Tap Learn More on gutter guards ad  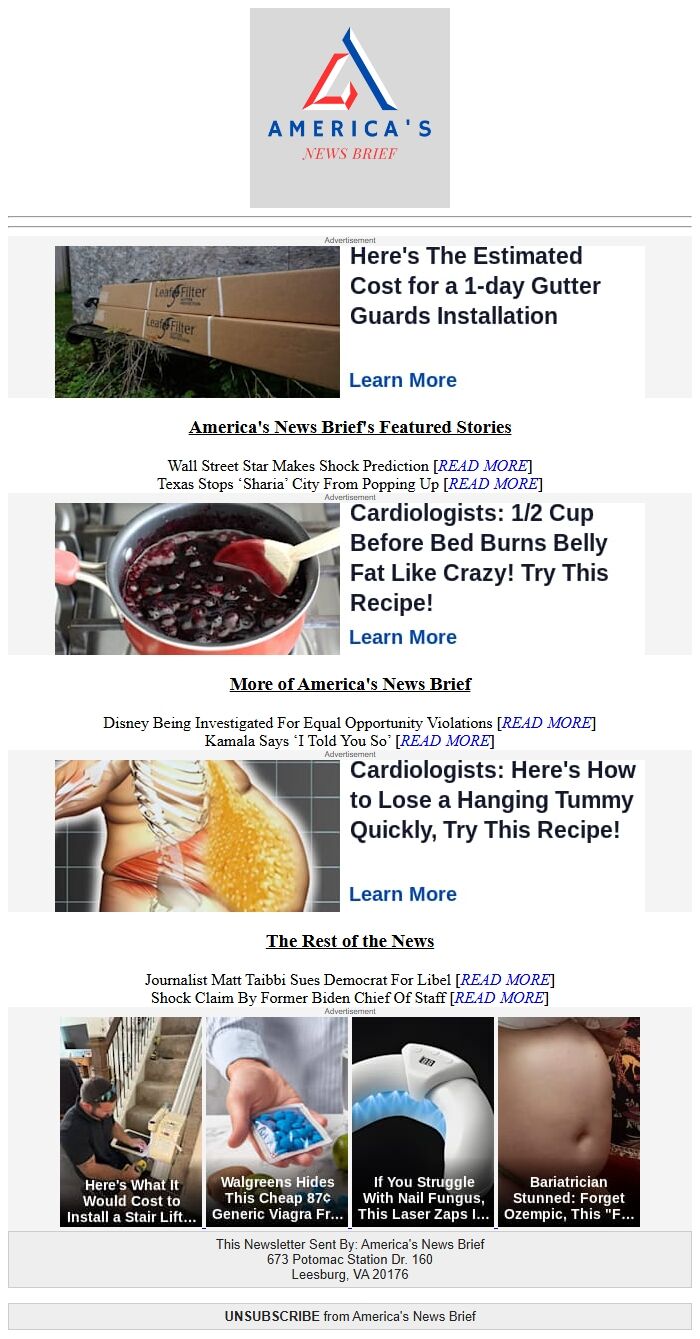pos(402,380)
